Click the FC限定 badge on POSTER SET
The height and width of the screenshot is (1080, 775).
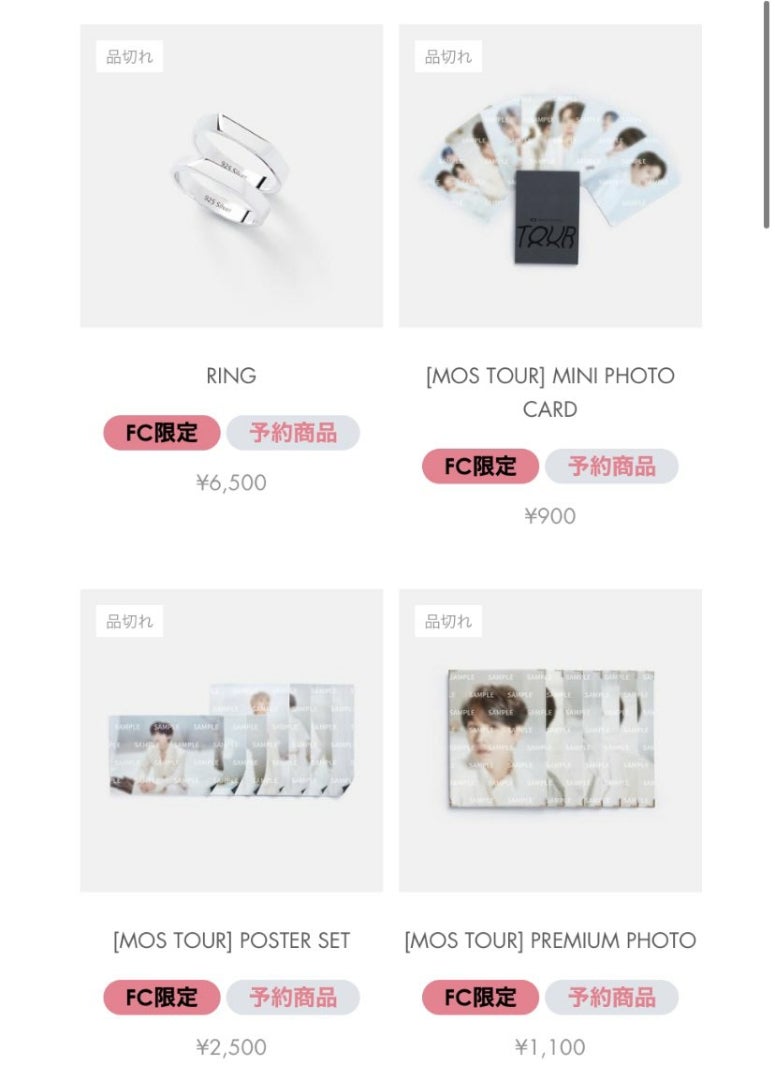point(161,998)
